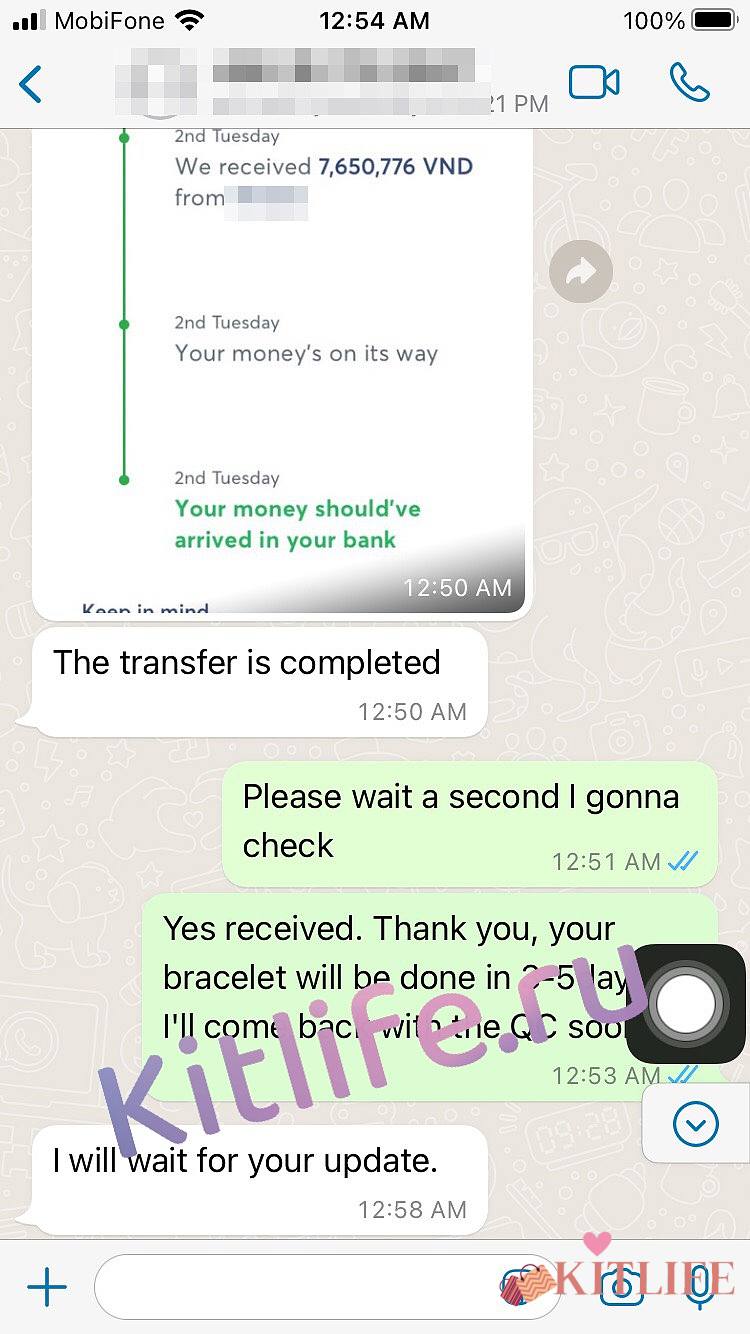Jump to the latest message

coord(696,1126)
